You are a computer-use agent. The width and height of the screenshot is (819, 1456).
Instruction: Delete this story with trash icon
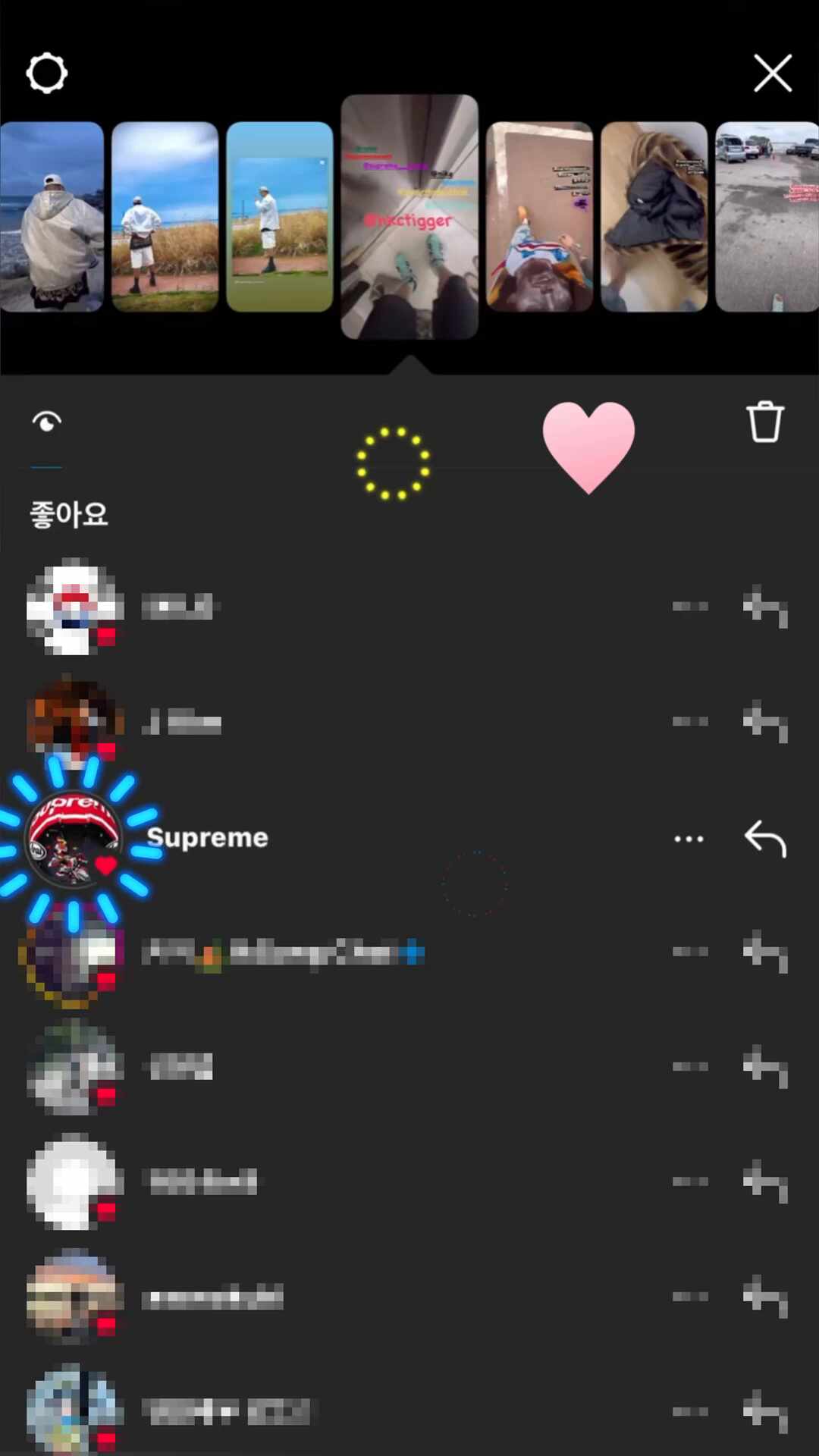(764, 422)
